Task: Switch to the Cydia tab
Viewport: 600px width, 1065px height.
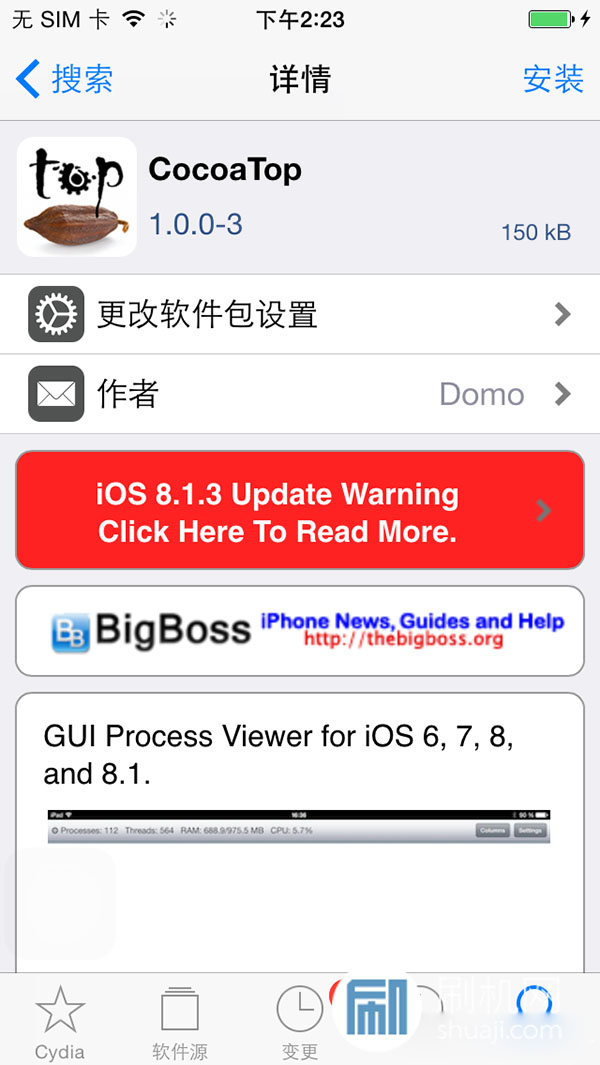Action: click(x=60, y=1020)
